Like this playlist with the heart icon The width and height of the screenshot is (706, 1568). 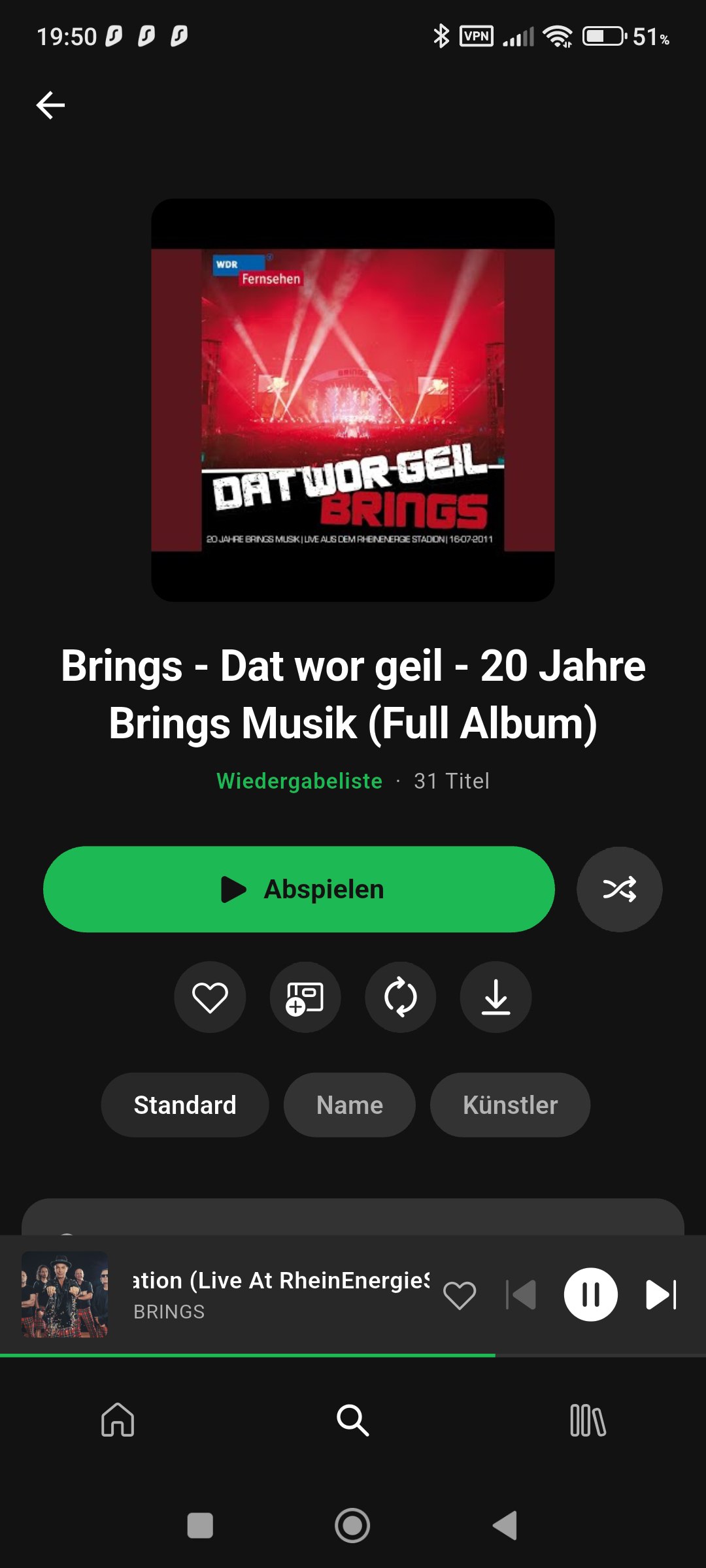pyautogui.click(x=210, y=997)
